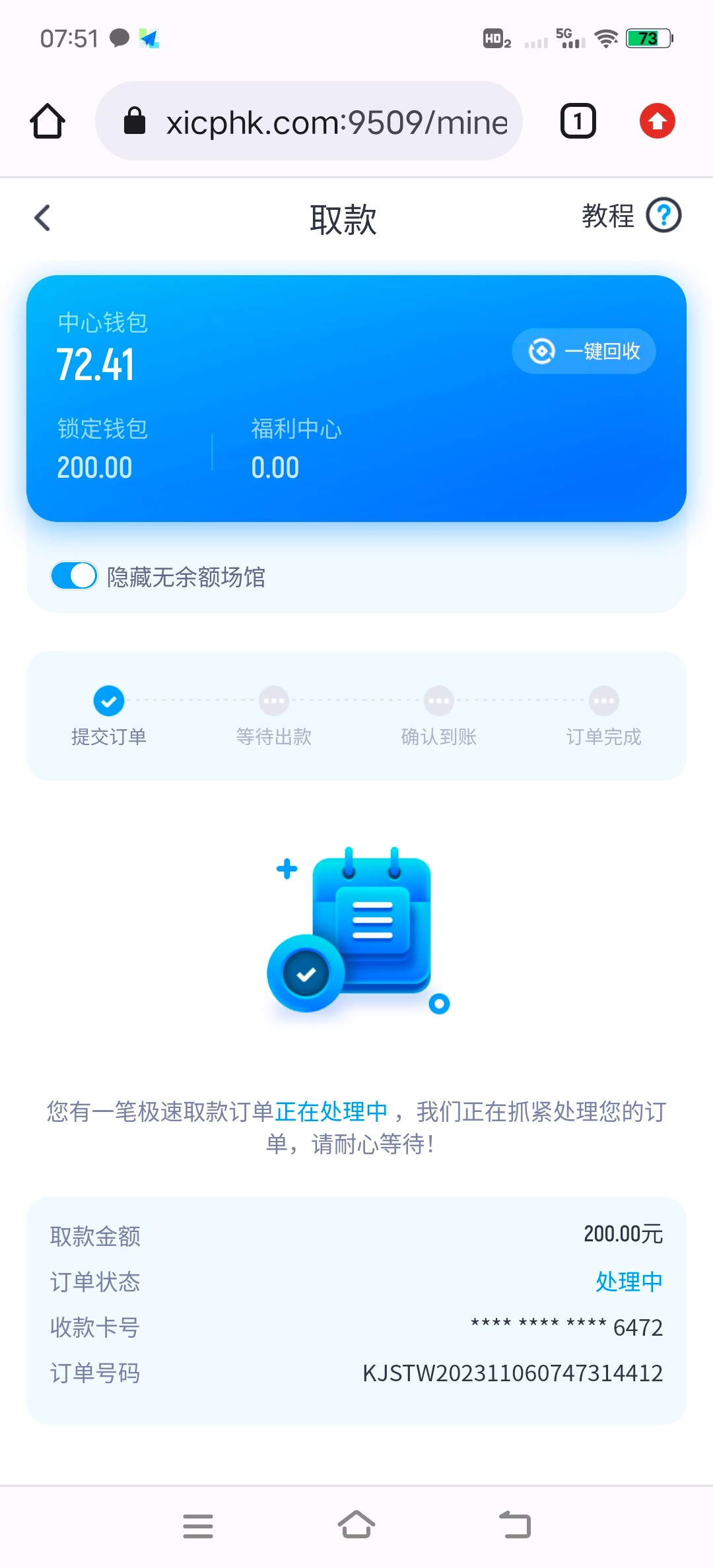Tap the browser home icon top left
713x1568 pixels.
click(x=47, y=121)
